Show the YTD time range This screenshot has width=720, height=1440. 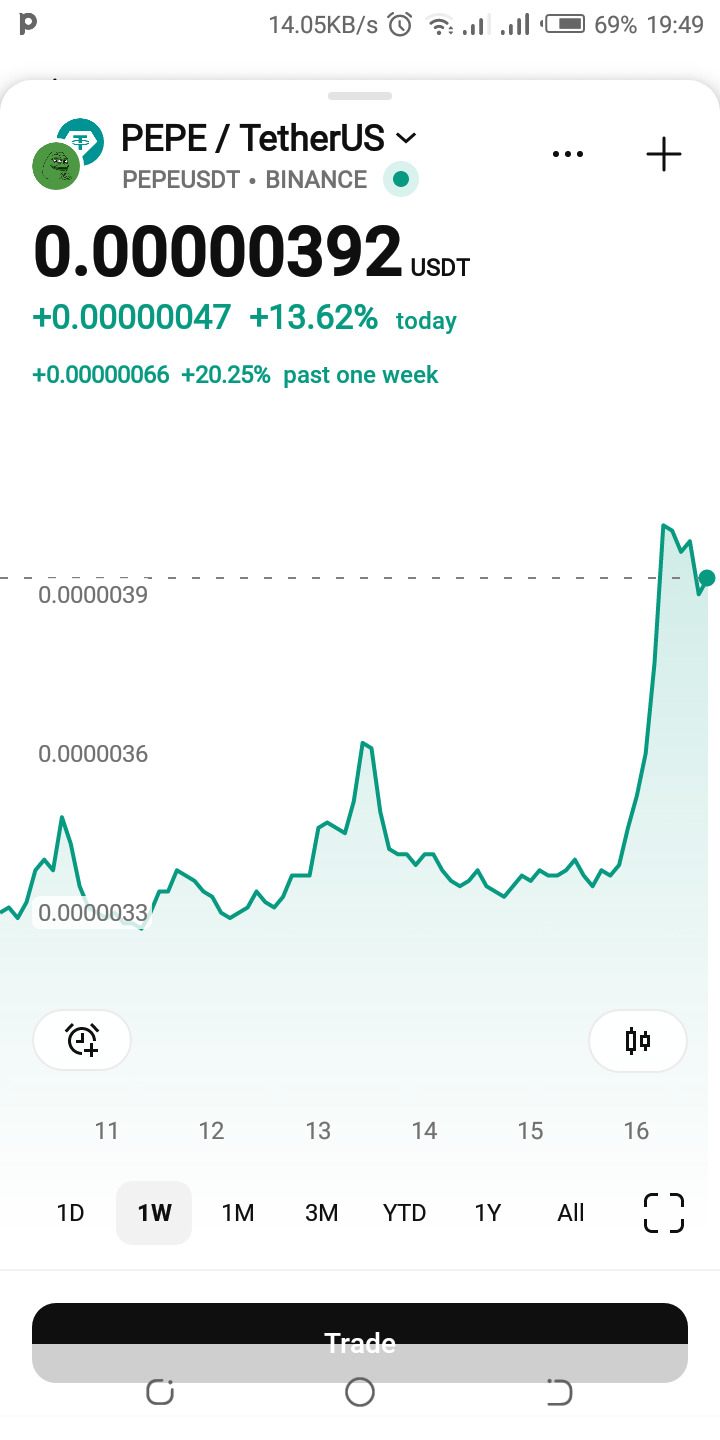(x=404, y=1213)
